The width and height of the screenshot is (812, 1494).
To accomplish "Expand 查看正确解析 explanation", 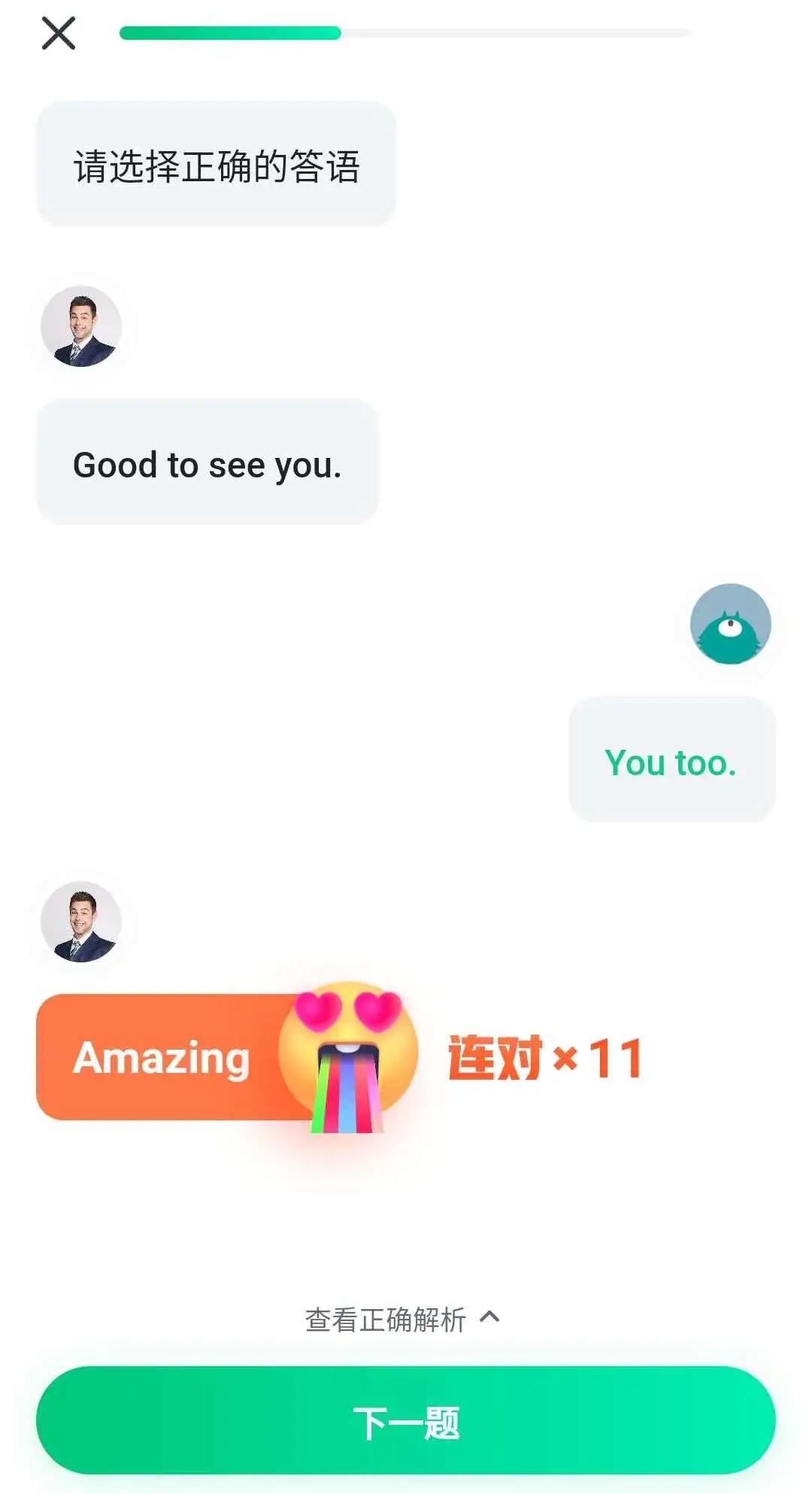I will 401,1320.
